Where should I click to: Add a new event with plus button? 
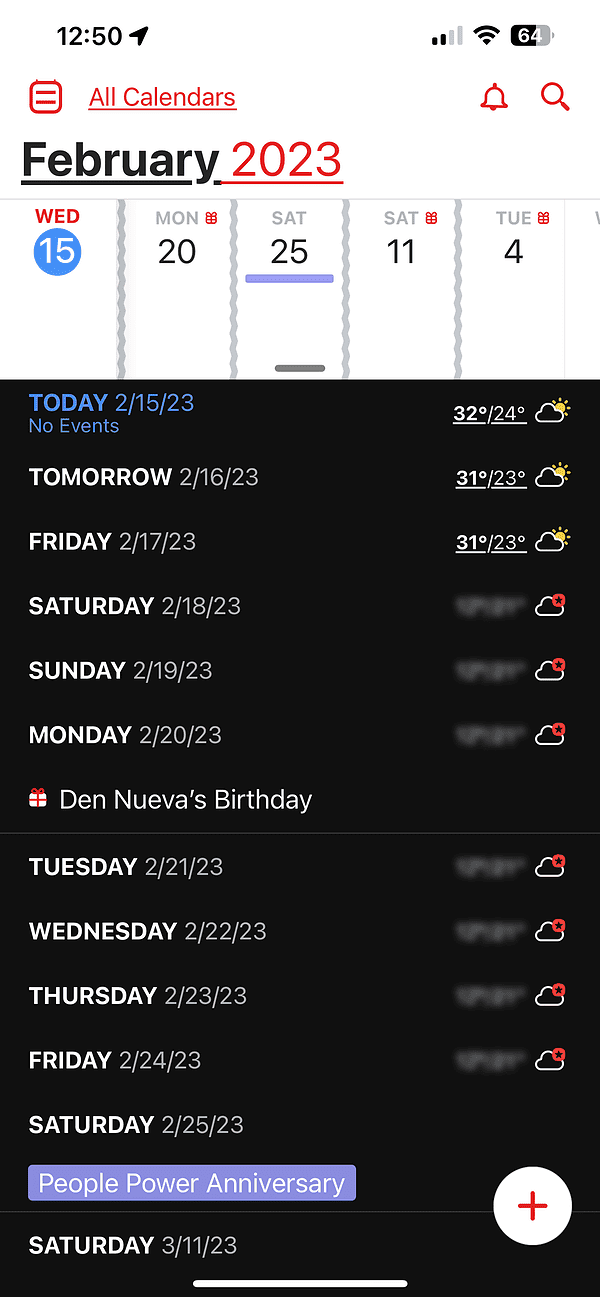(x=532, y=1206)
